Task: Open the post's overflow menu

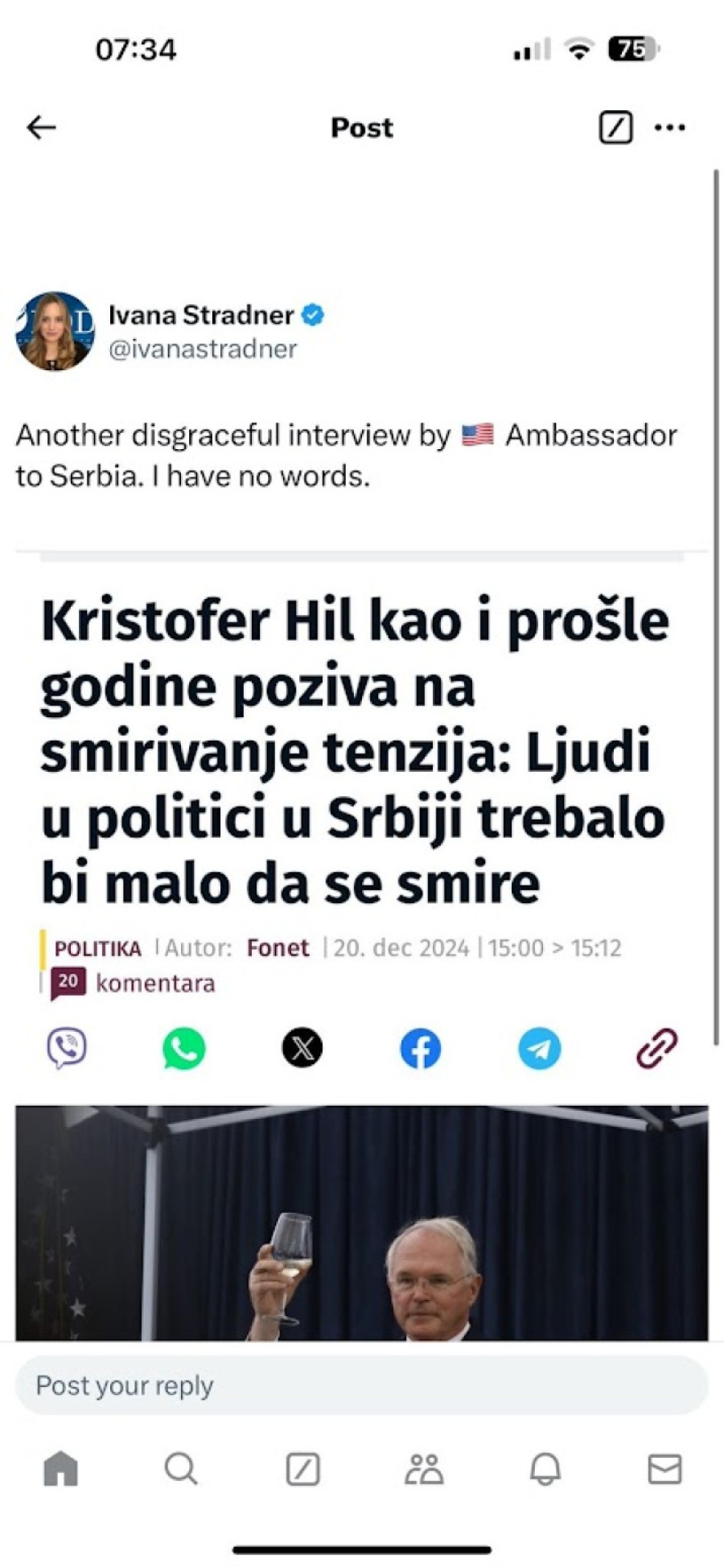Action: tap(669, 127)
